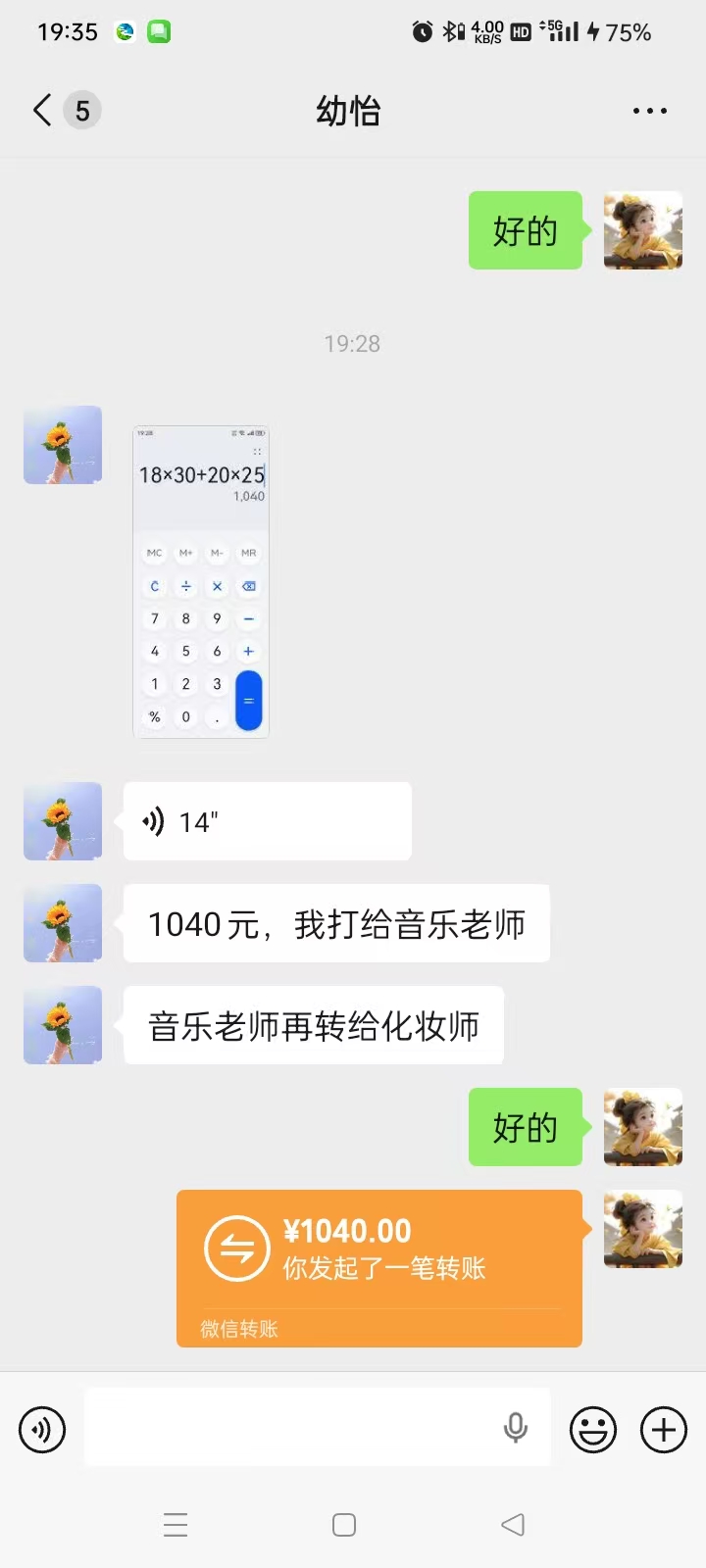Go to home via system navigation bar
The width and height of the screenshot is (706, 1568).
click(344, 1525)
